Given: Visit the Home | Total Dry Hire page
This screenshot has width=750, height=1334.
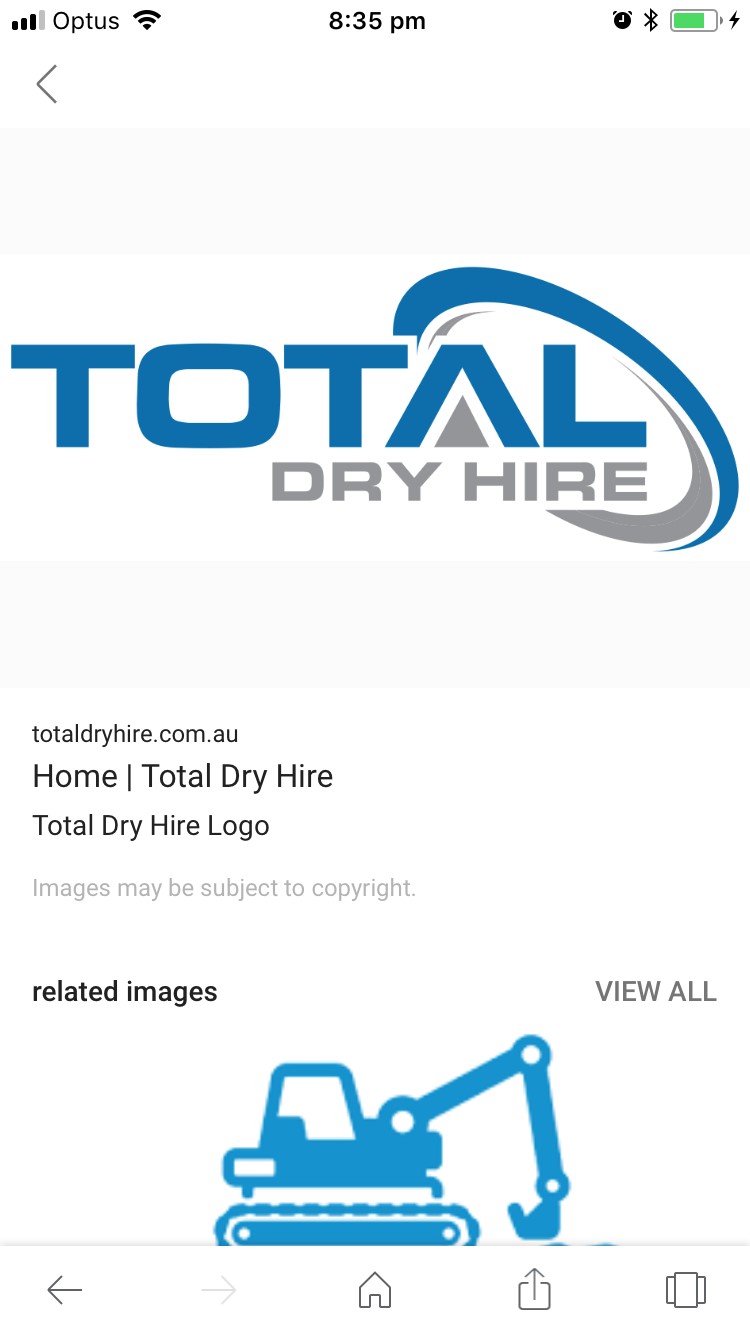Looking at the screenshot, I should 182,777.
